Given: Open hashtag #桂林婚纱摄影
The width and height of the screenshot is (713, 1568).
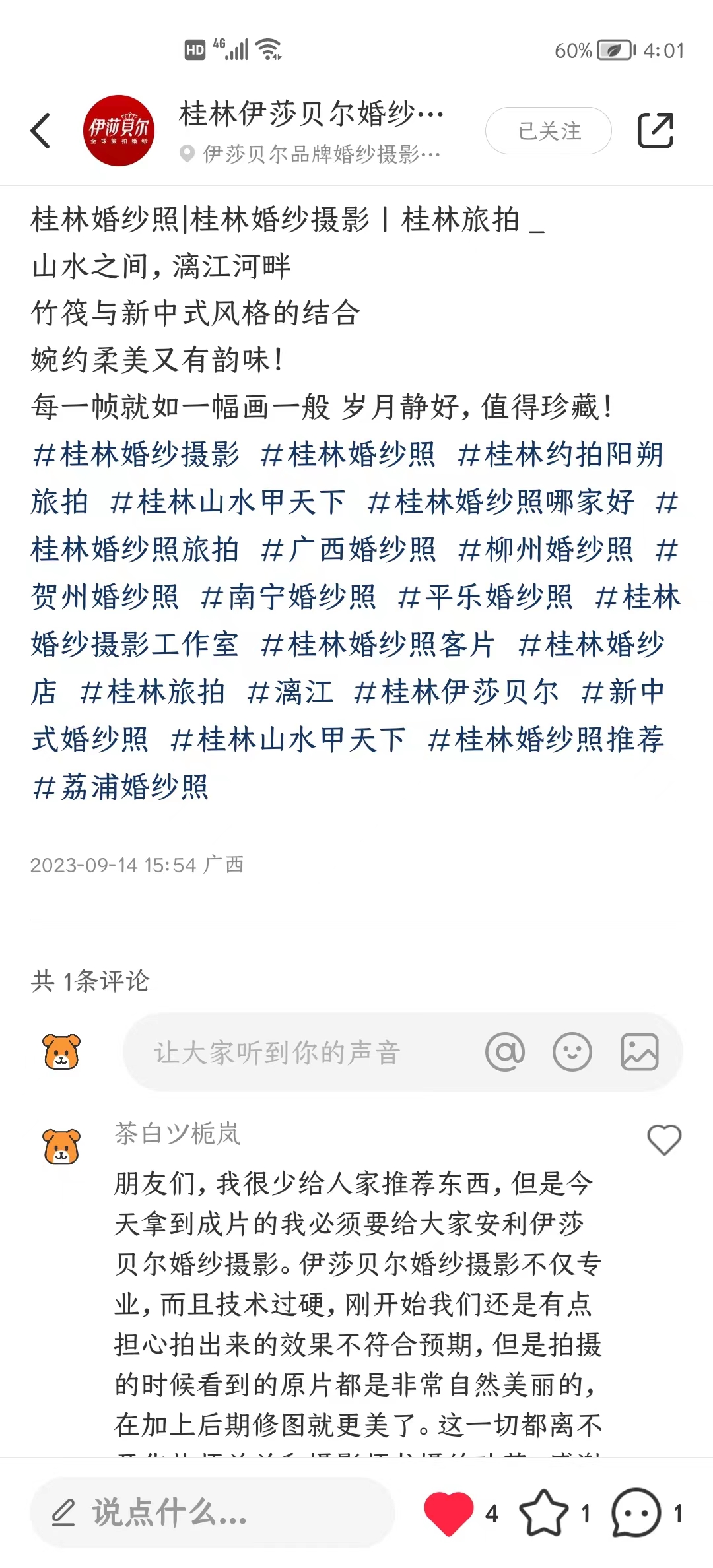Looking at the screenshot, I should [136, 455].
